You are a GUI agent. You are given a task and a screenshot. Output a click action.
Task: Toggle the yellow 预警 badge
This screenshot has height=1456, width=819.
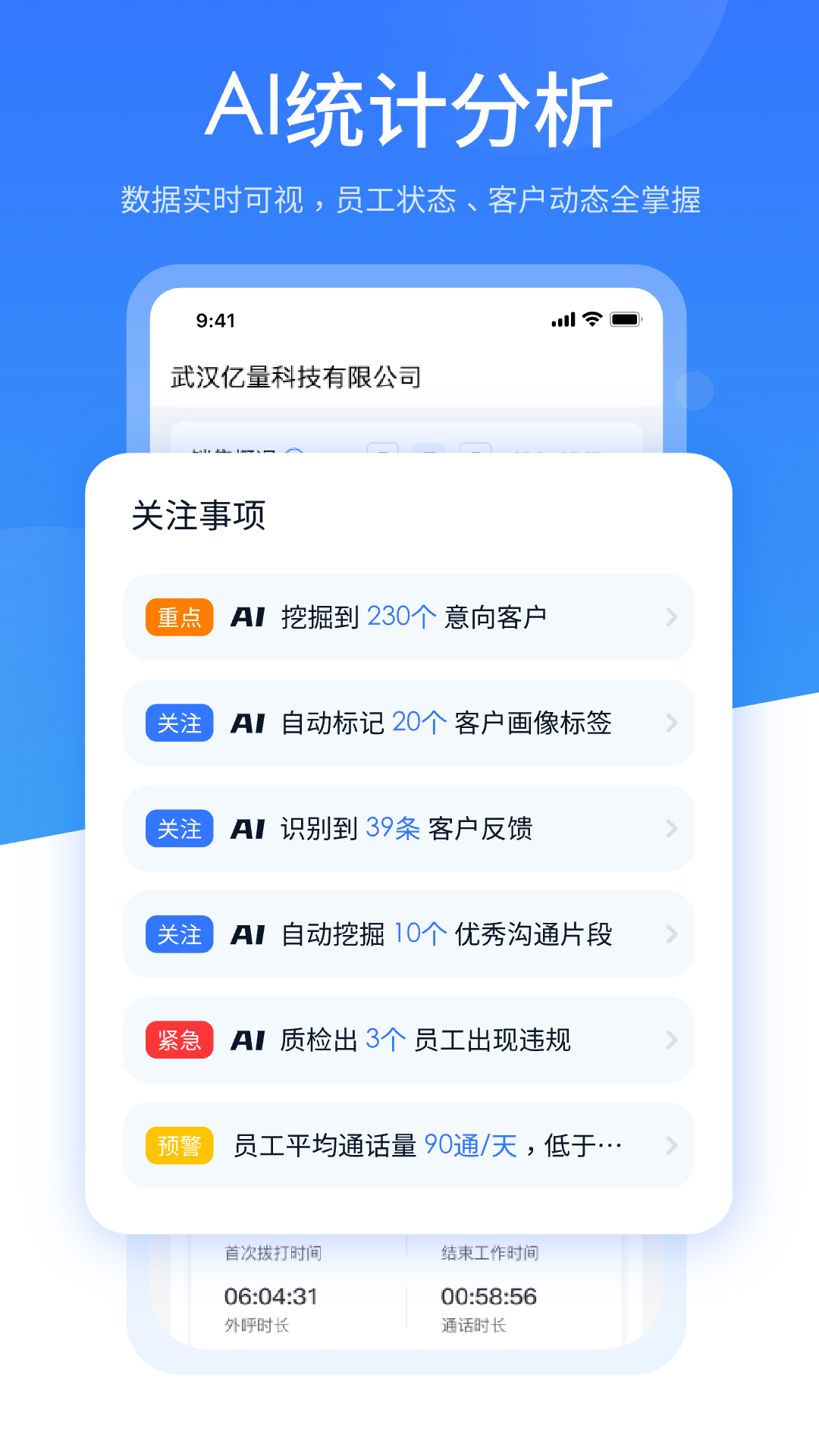(178, 1146)
